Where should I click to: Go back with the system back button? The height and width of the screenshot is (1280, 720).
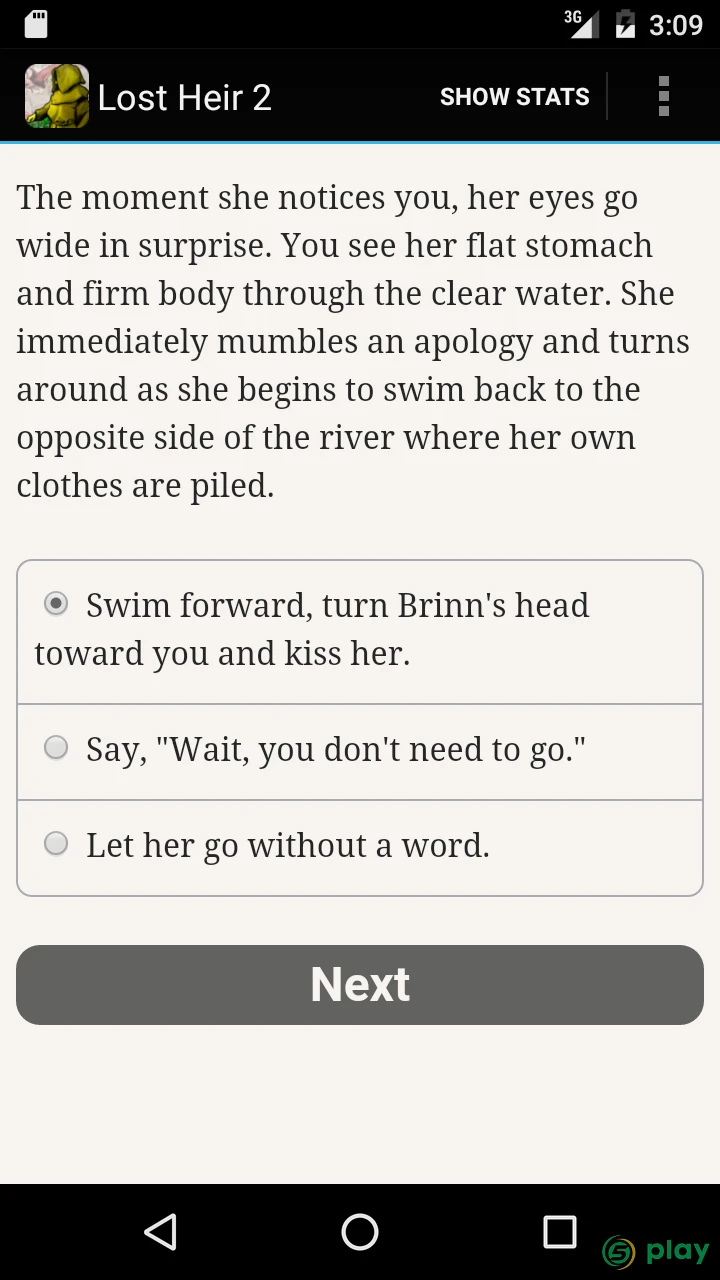(x=160, y=1232)
